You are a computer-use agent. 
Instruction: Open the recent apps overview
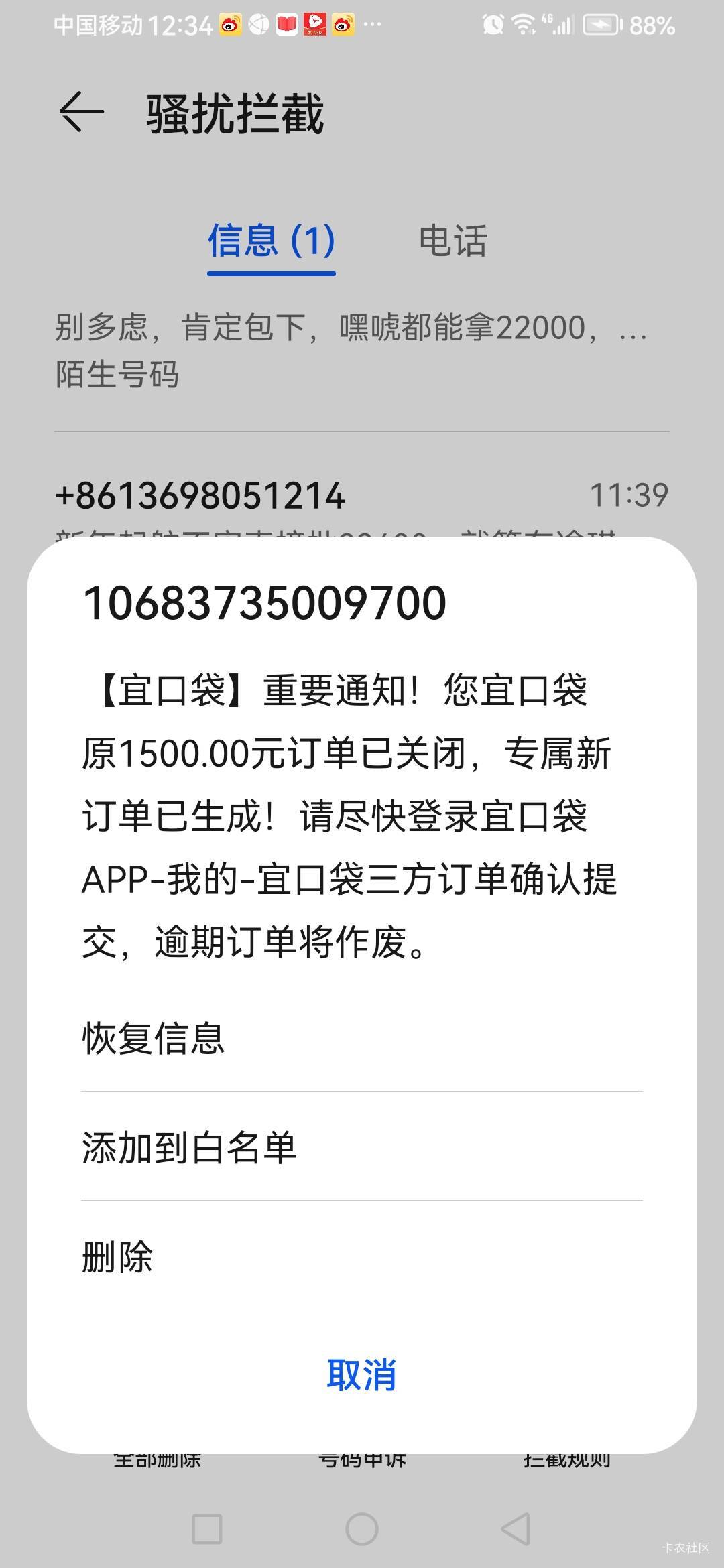tap(207, 1529)
